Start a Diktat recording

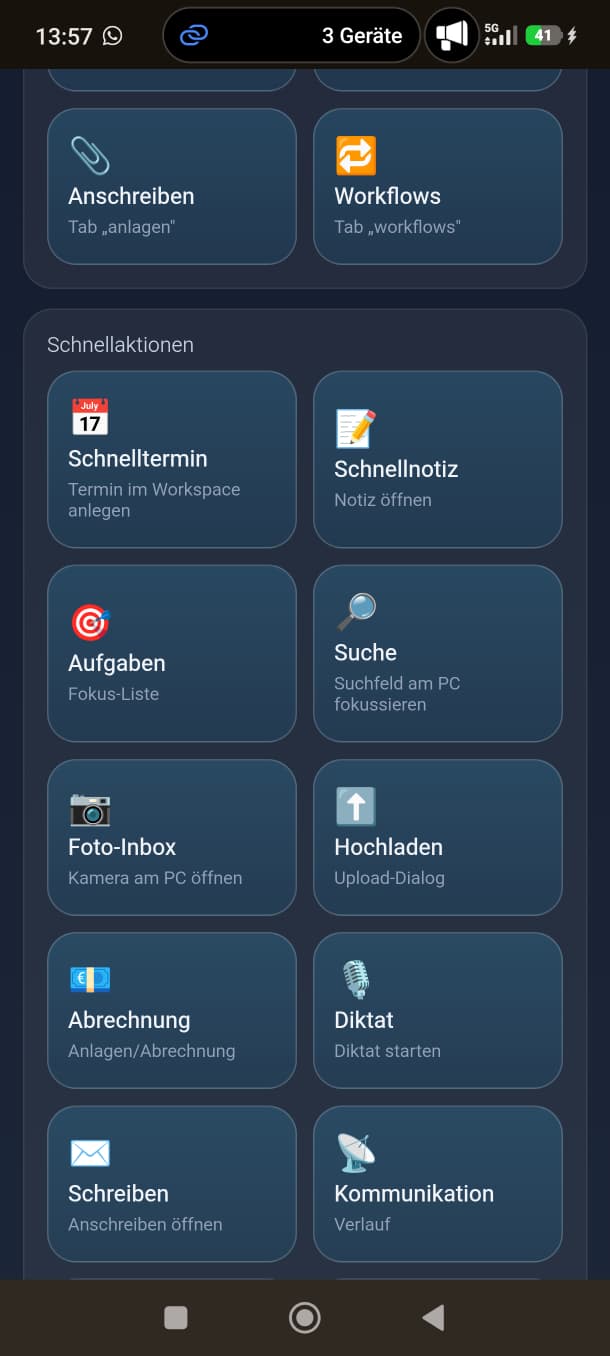pos(438,1010)
